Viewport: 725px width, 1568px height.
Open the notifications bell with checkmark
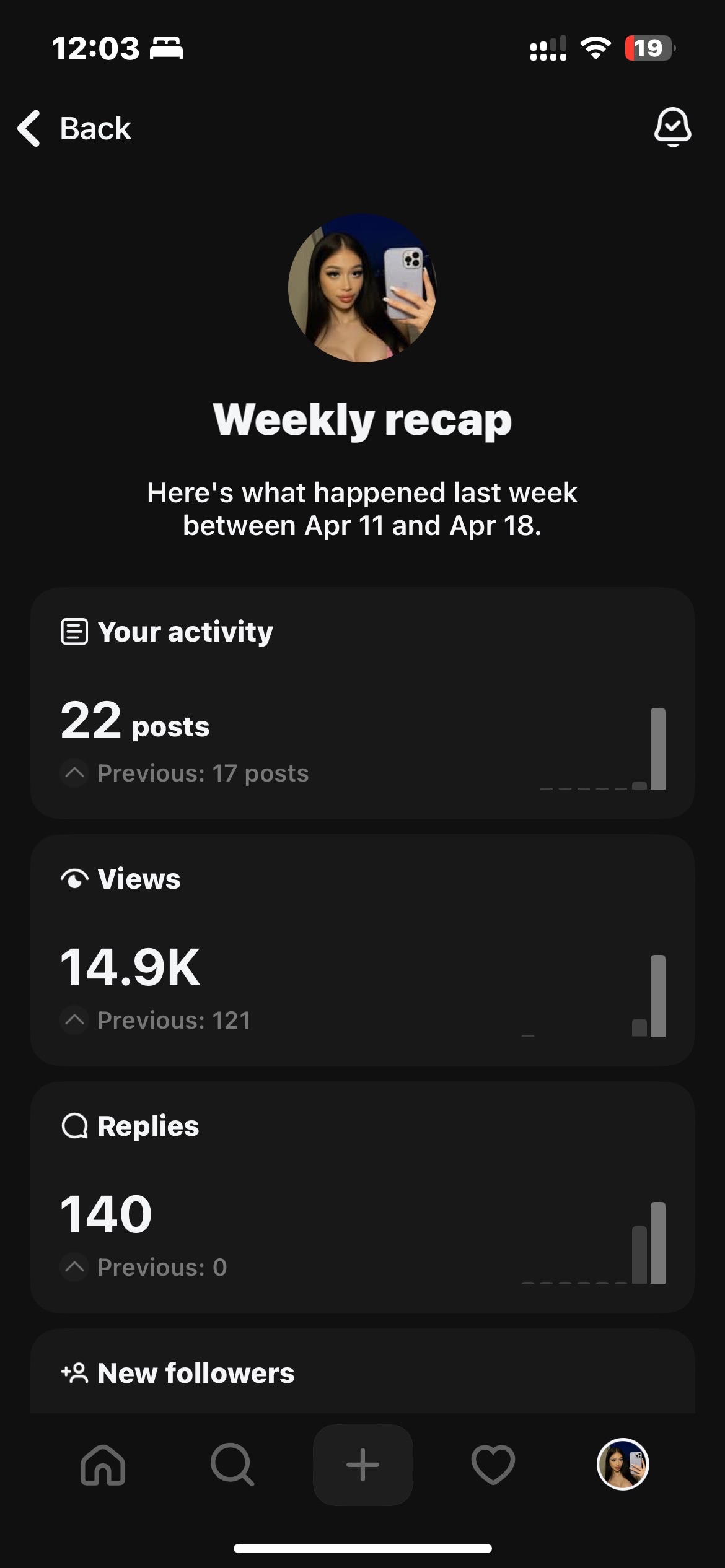click(672, 127)
